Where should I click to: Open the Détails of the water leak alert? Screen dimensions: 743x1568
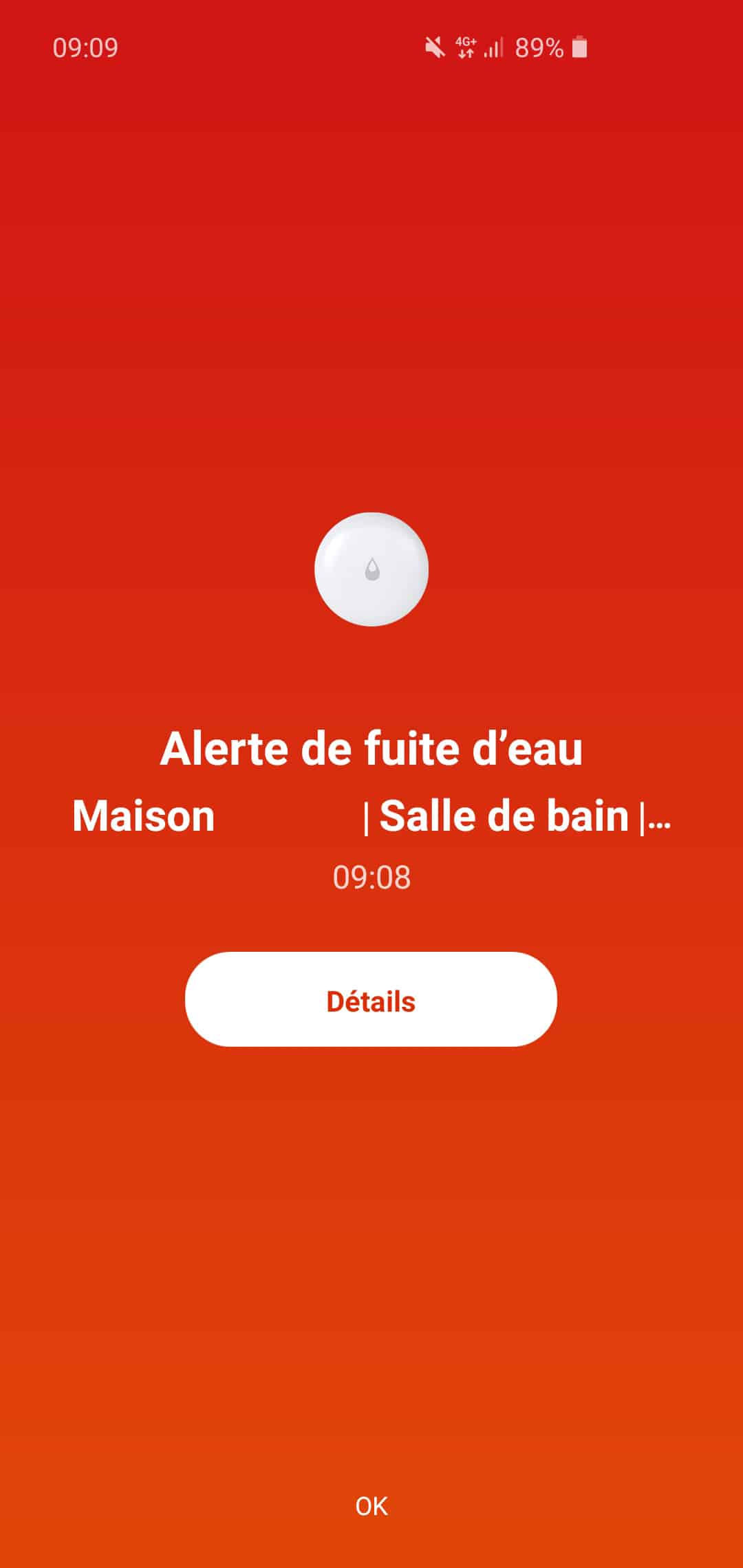(x=371, y=999)
